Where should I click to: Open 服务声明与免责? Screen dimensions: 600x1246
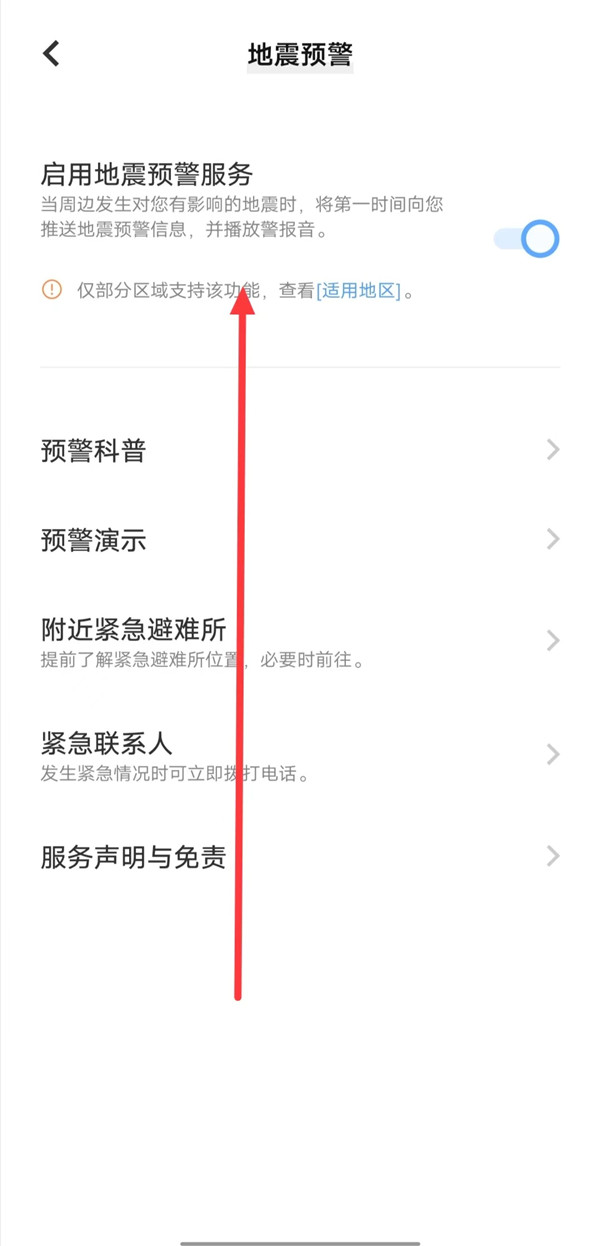click(300, 857)
